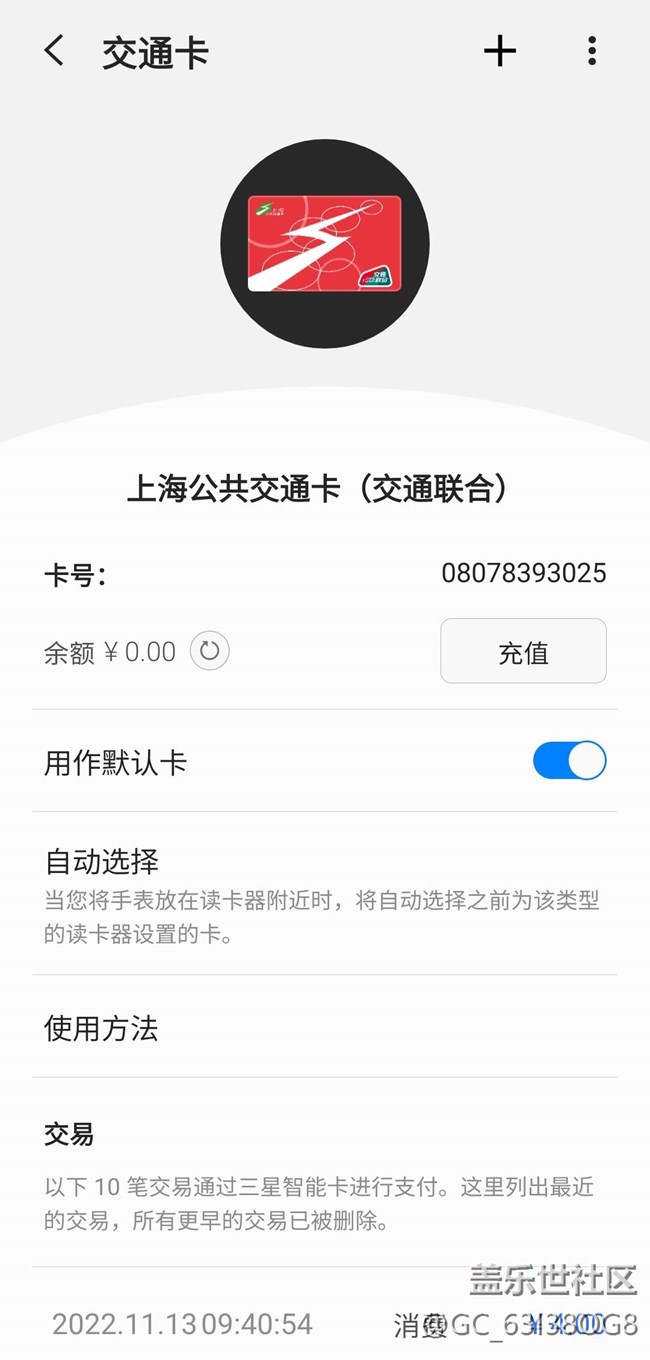
Task: Open 使用方法 instructions
Action: tap(324, 1028)
